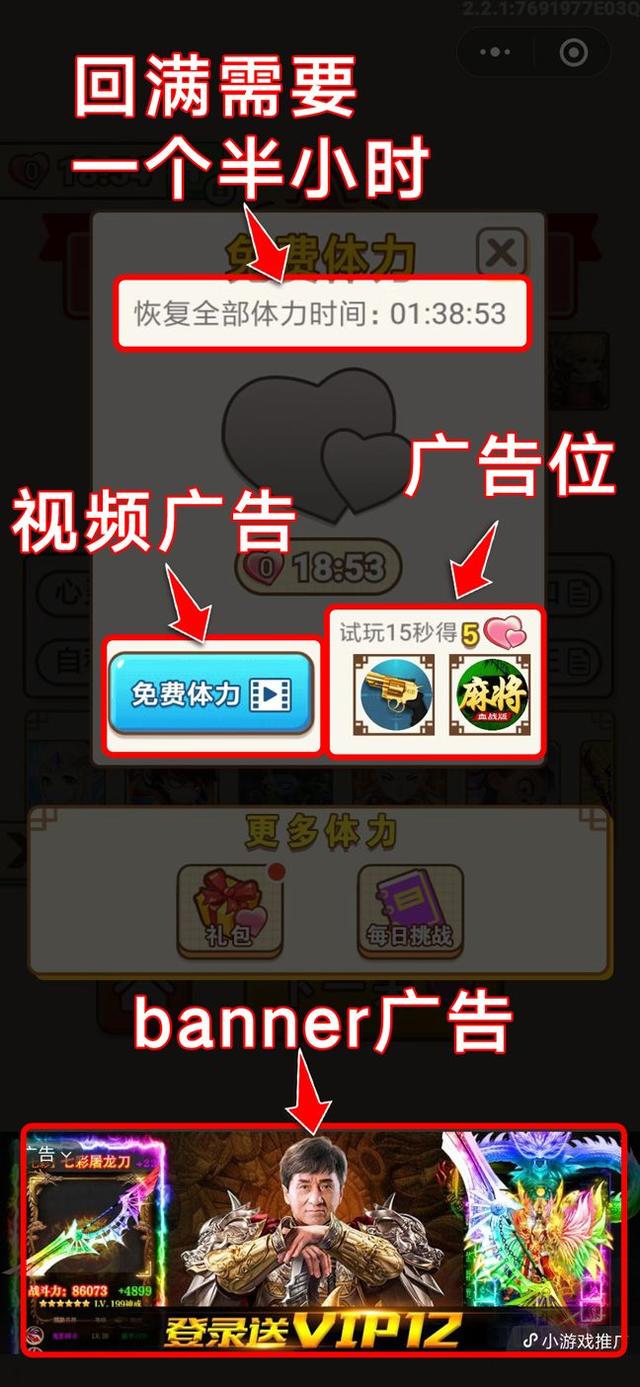Close the 免费体力 dialog
Screen dimensions: 640x1387
(500, 253)
